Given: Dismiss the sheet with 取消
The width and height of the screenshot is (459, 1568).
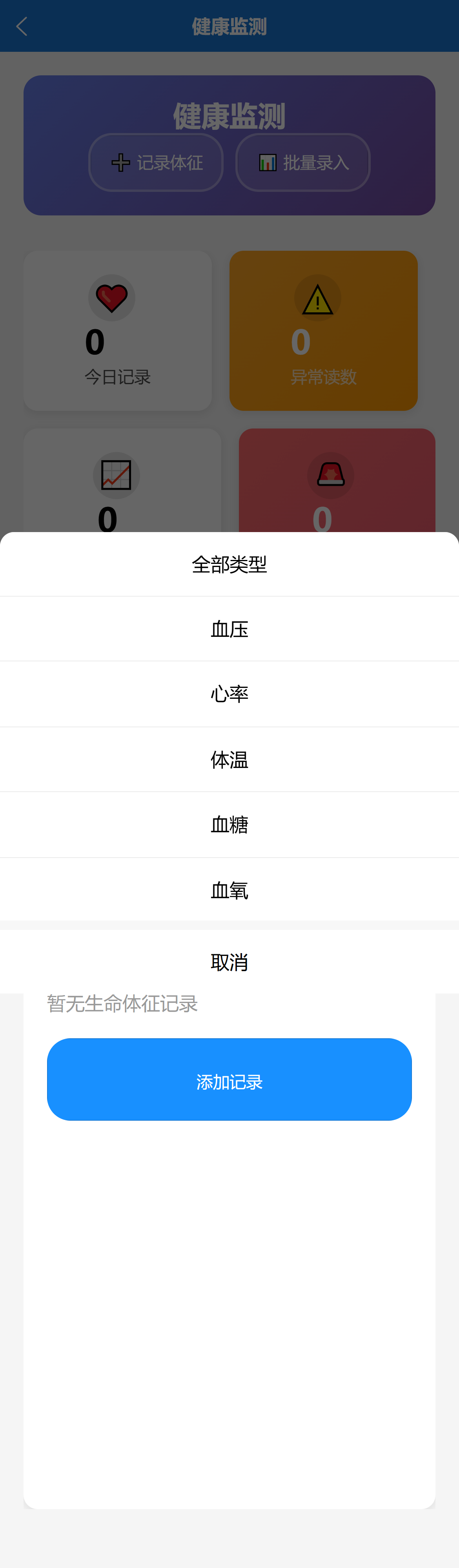Looking at the screenshot, I should click(229, 962).
